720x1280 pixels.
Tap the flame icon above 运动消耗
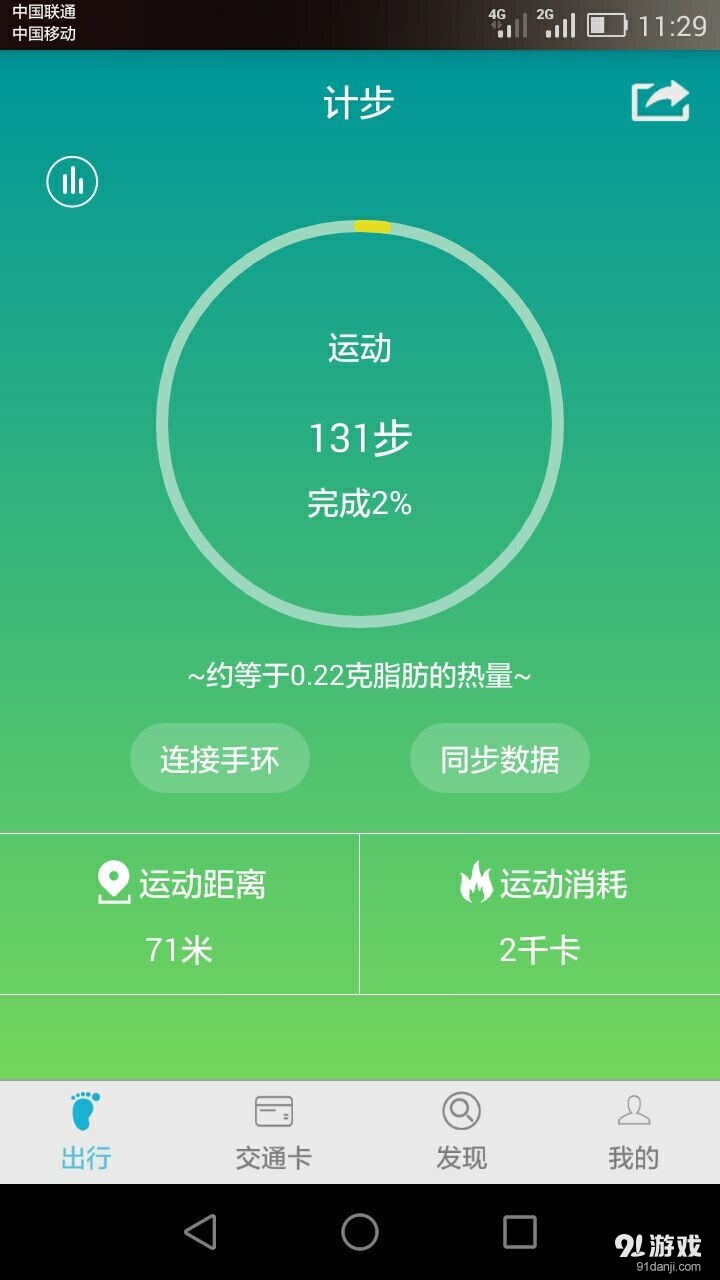click(x=474, y=881)
